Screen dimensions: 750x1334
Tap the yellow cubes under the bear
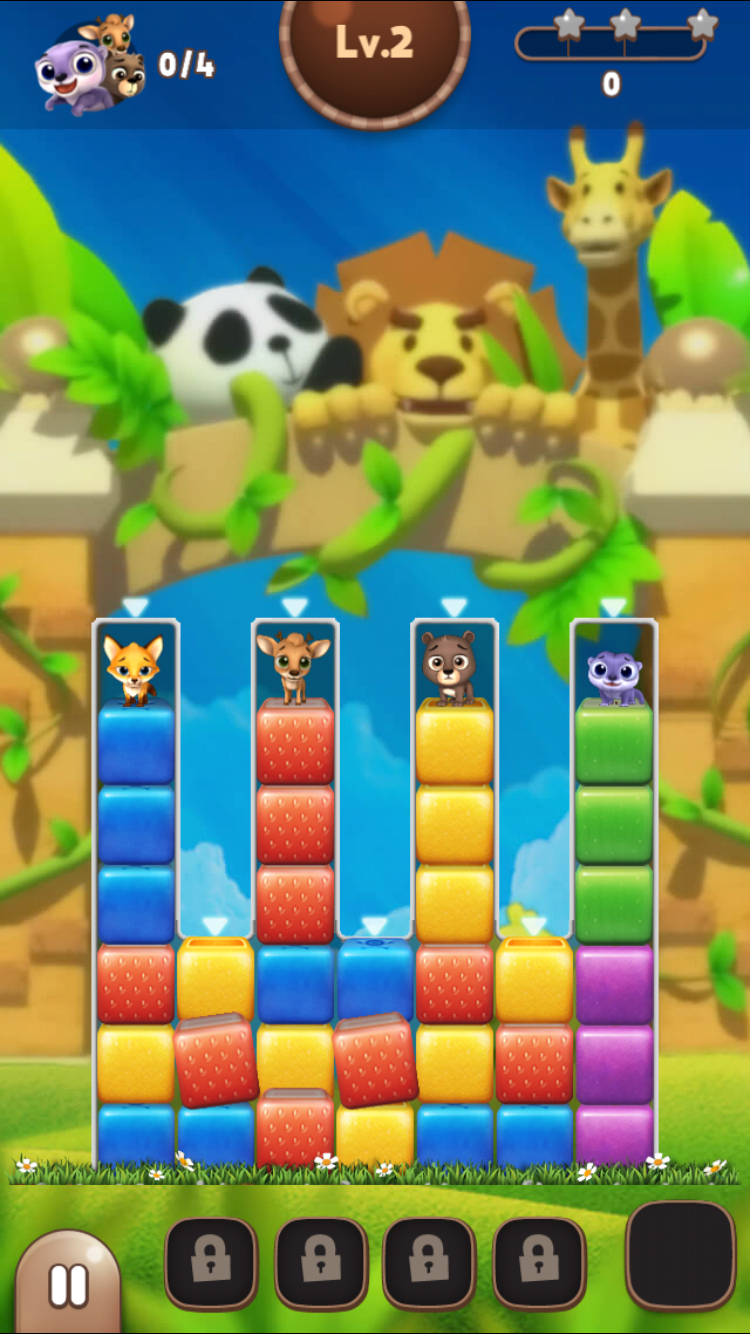[x=455, y=825]
